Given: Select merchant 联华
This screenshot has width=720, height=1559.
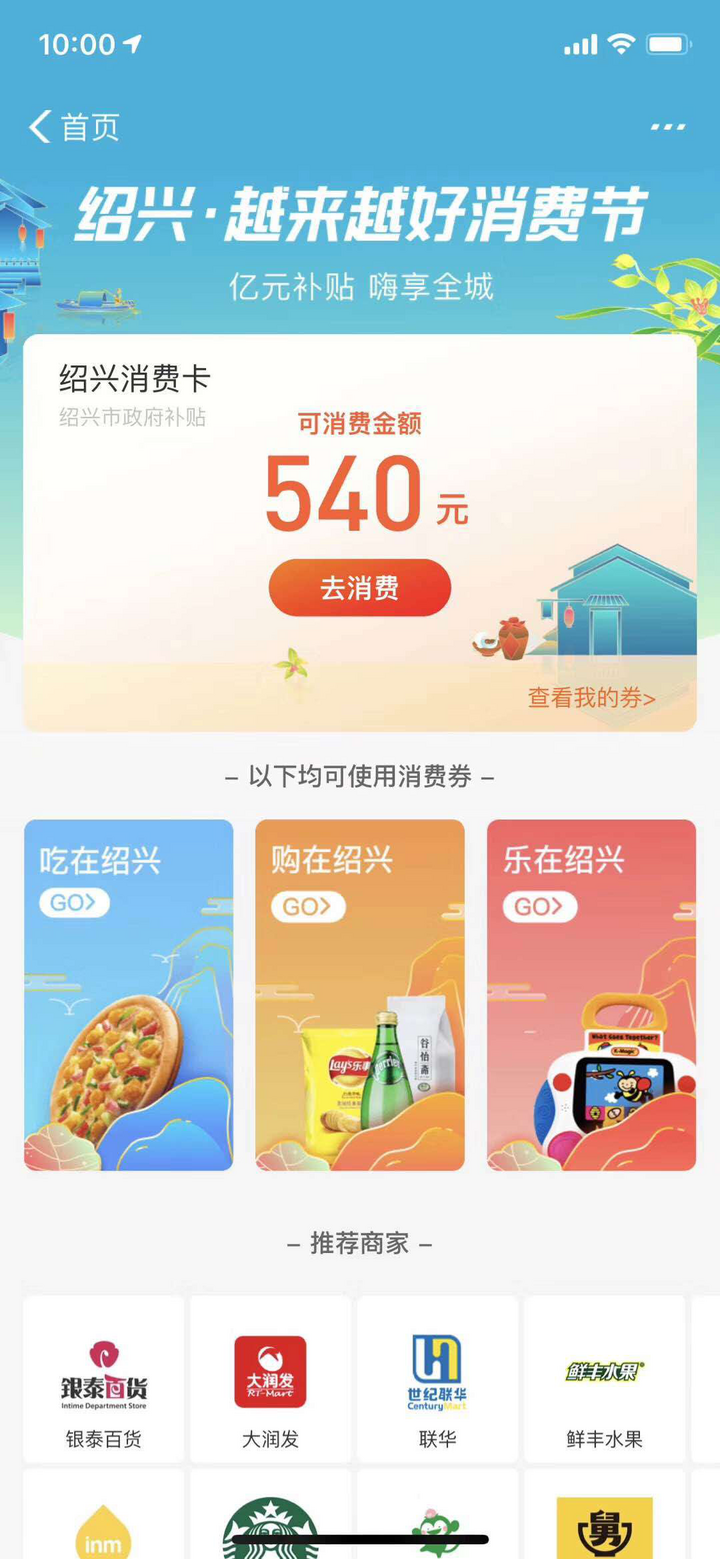Looking at the screenshot, I should point(437,1379).
